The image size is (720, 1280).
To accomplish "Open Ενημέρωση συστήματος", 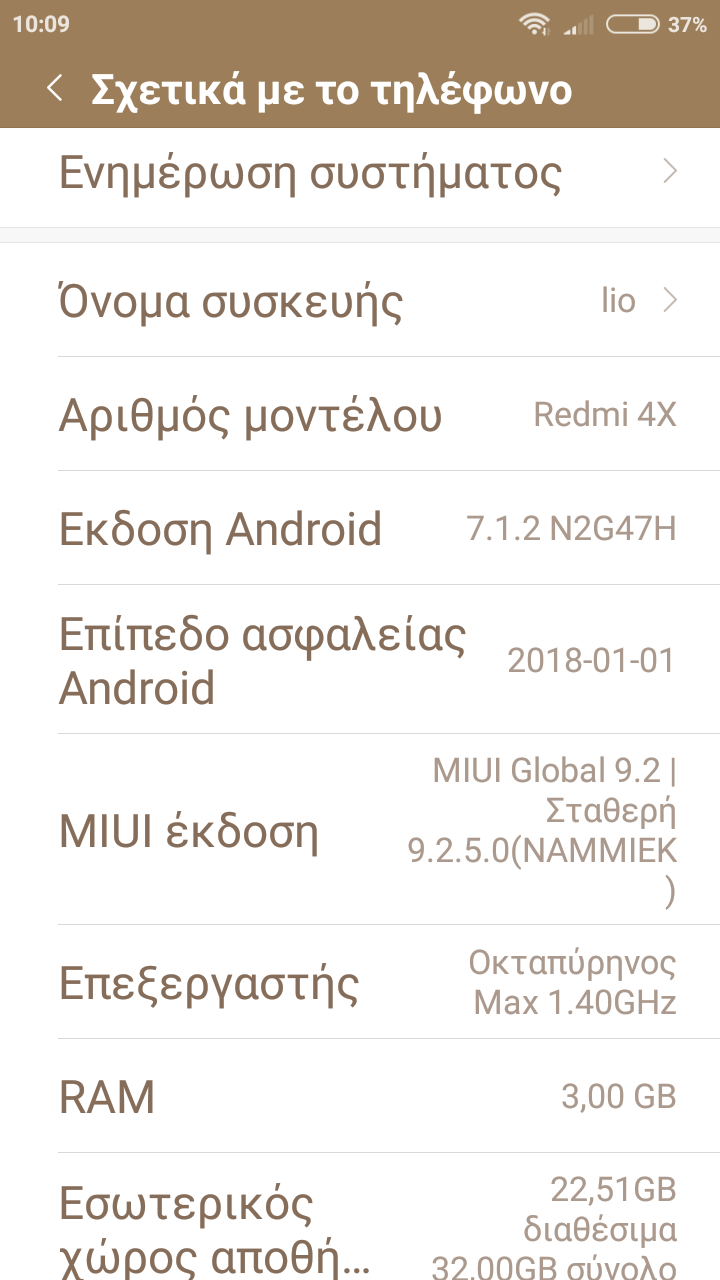I will pyautogui.click(x=360, y=174).
